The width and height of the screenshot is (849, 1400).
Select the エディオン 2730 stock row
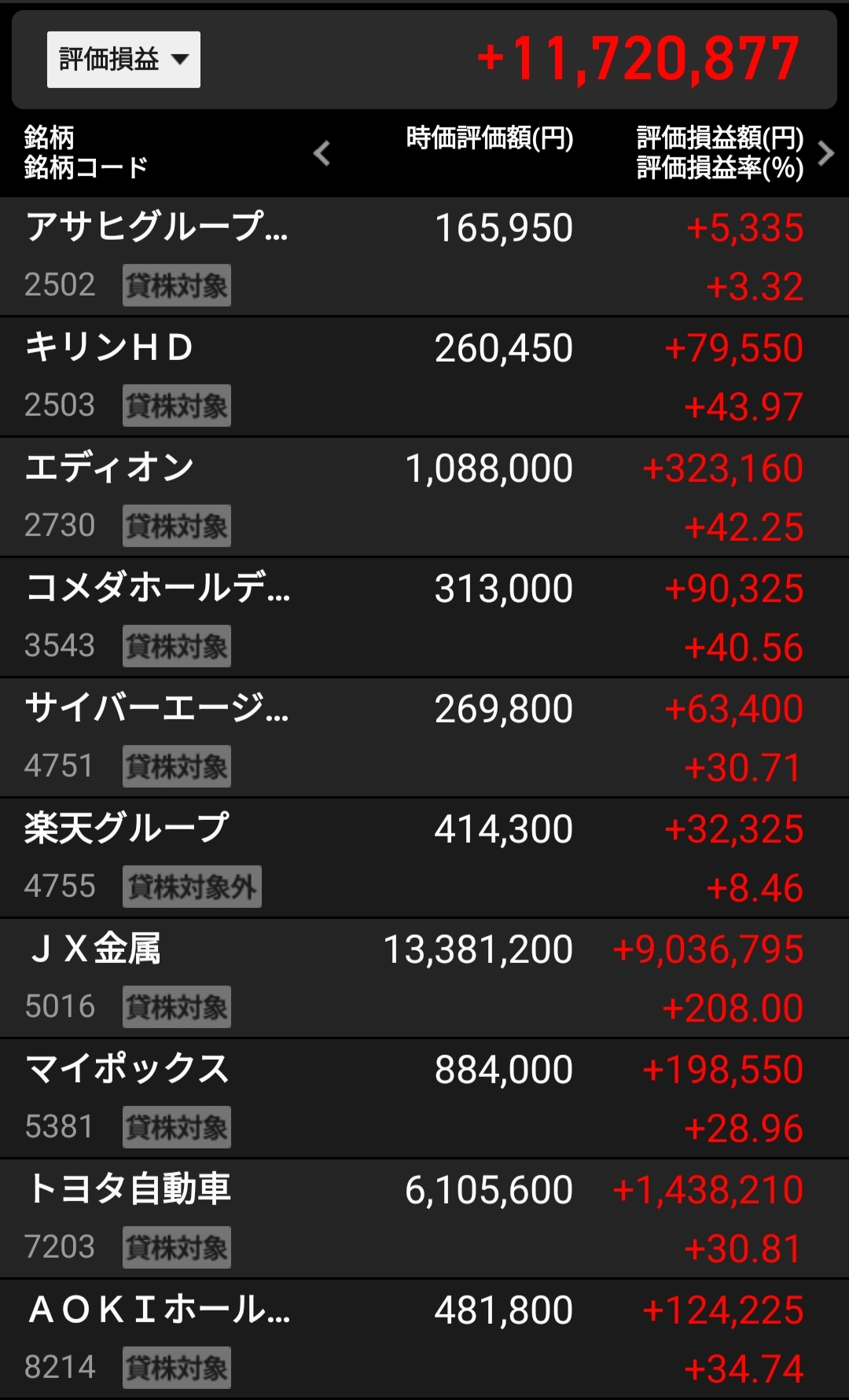pos(424,498)
